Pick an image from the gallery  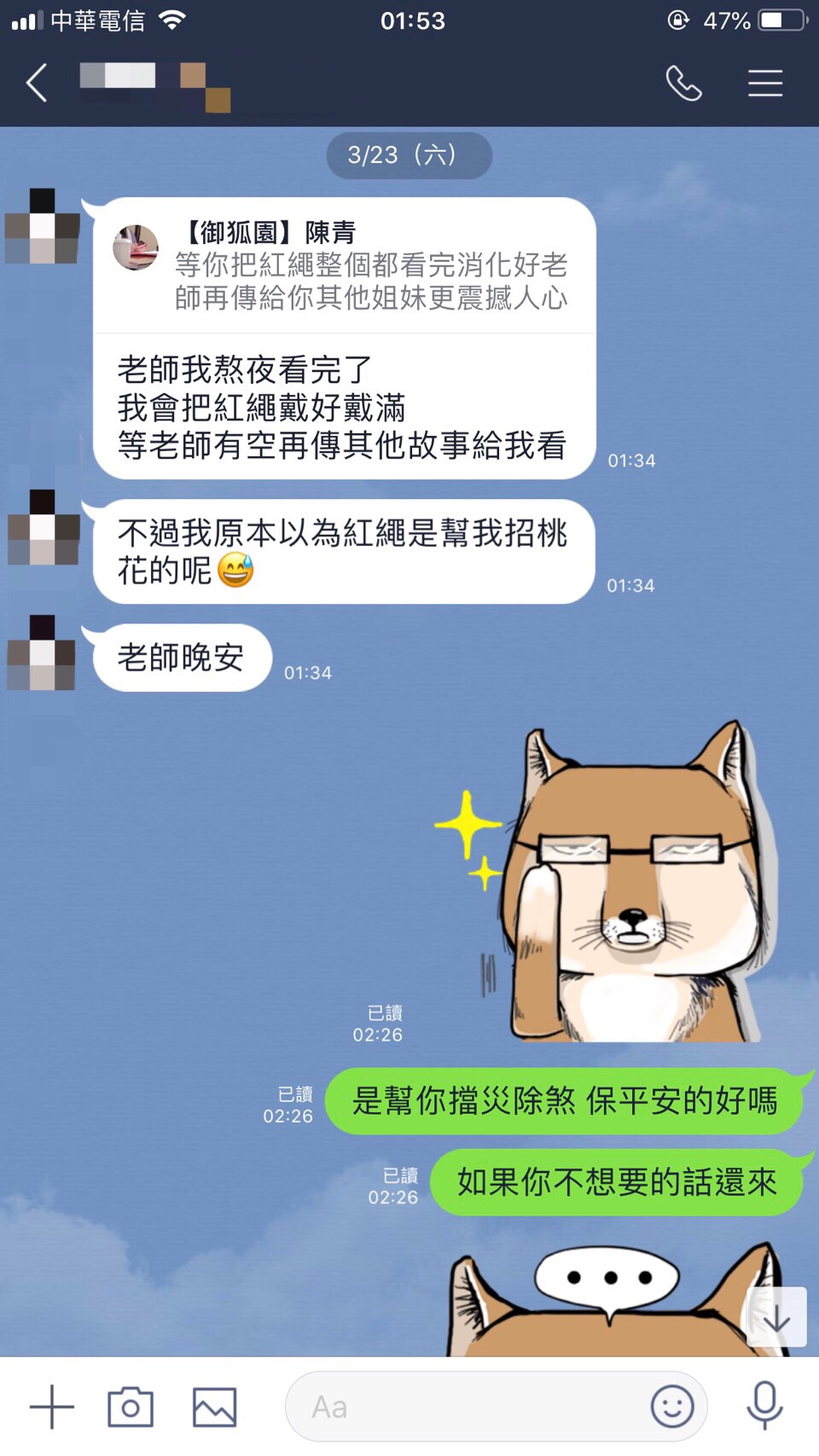[x=214, y=1407]
